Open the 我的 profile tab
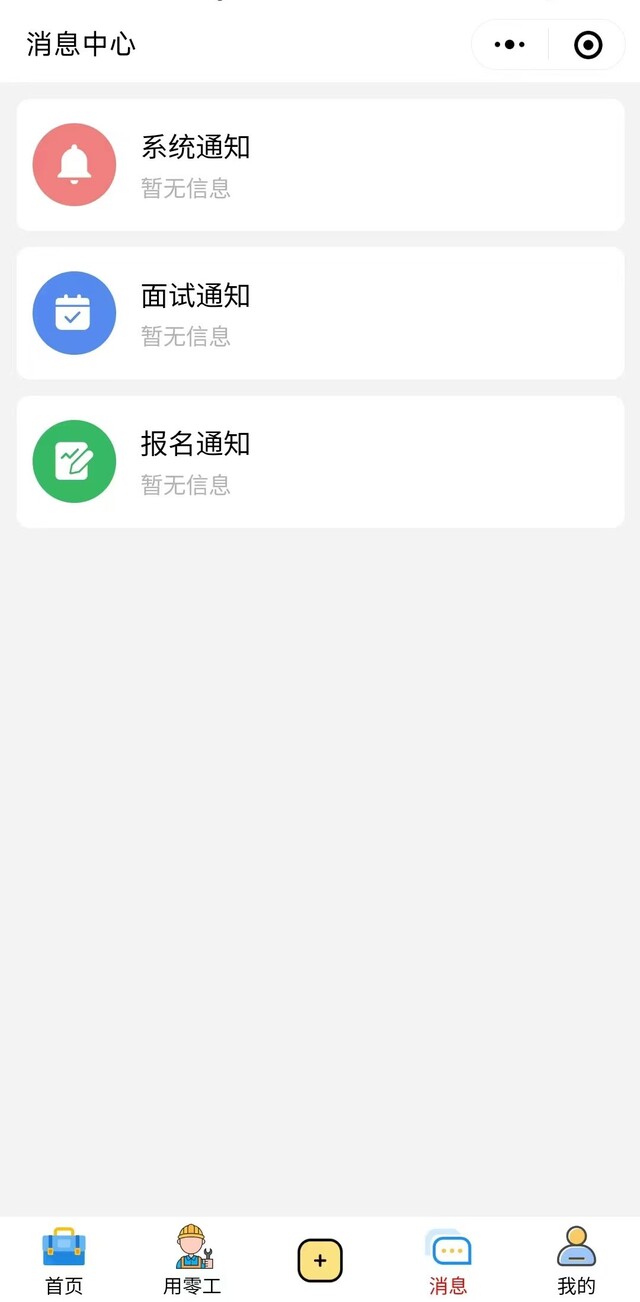Image resolution: width=640 pixels, height=1302 pixels. click(576, 1260)
